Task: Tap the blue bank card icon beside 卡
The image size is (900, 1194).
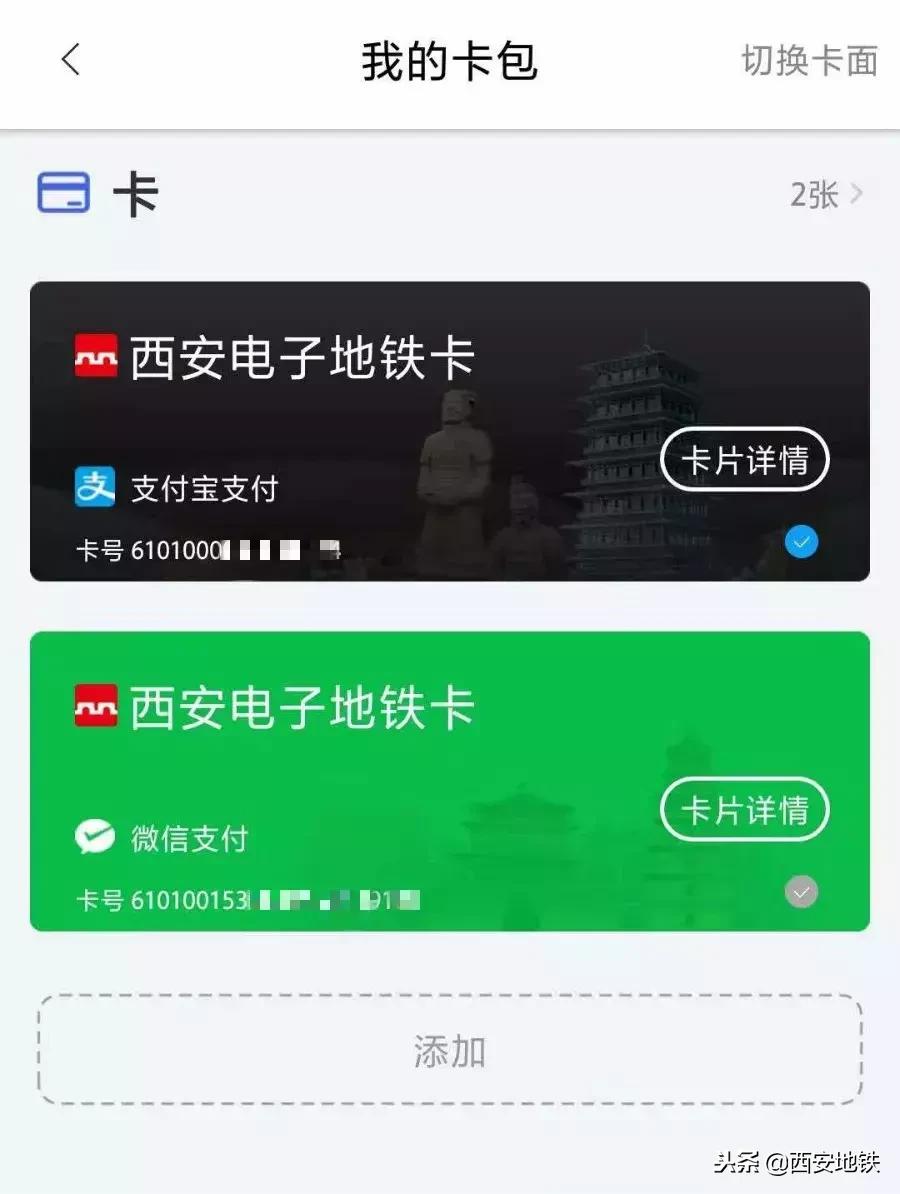Action: pyautogui.click(x=62, y=192)
